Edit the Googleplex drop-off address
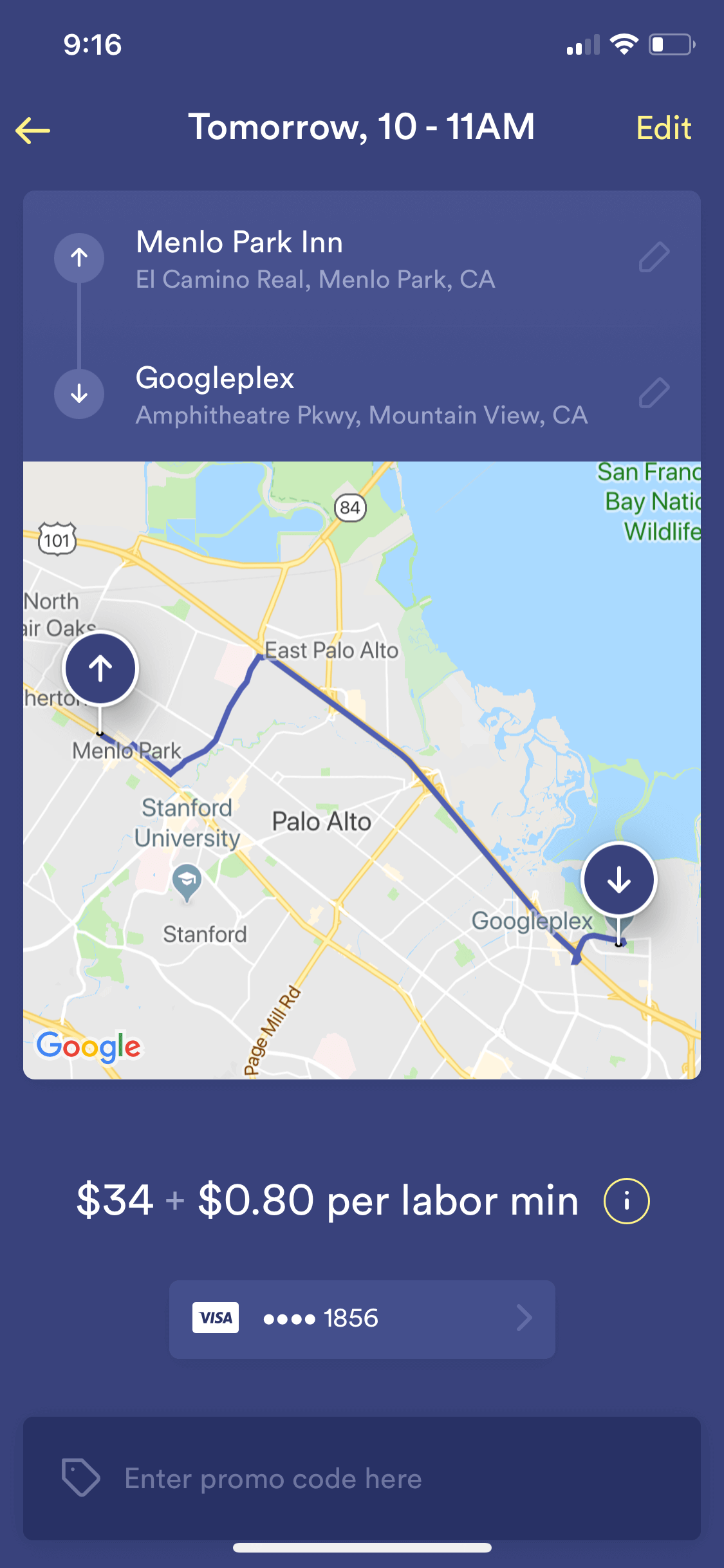 tap(654, 393)
